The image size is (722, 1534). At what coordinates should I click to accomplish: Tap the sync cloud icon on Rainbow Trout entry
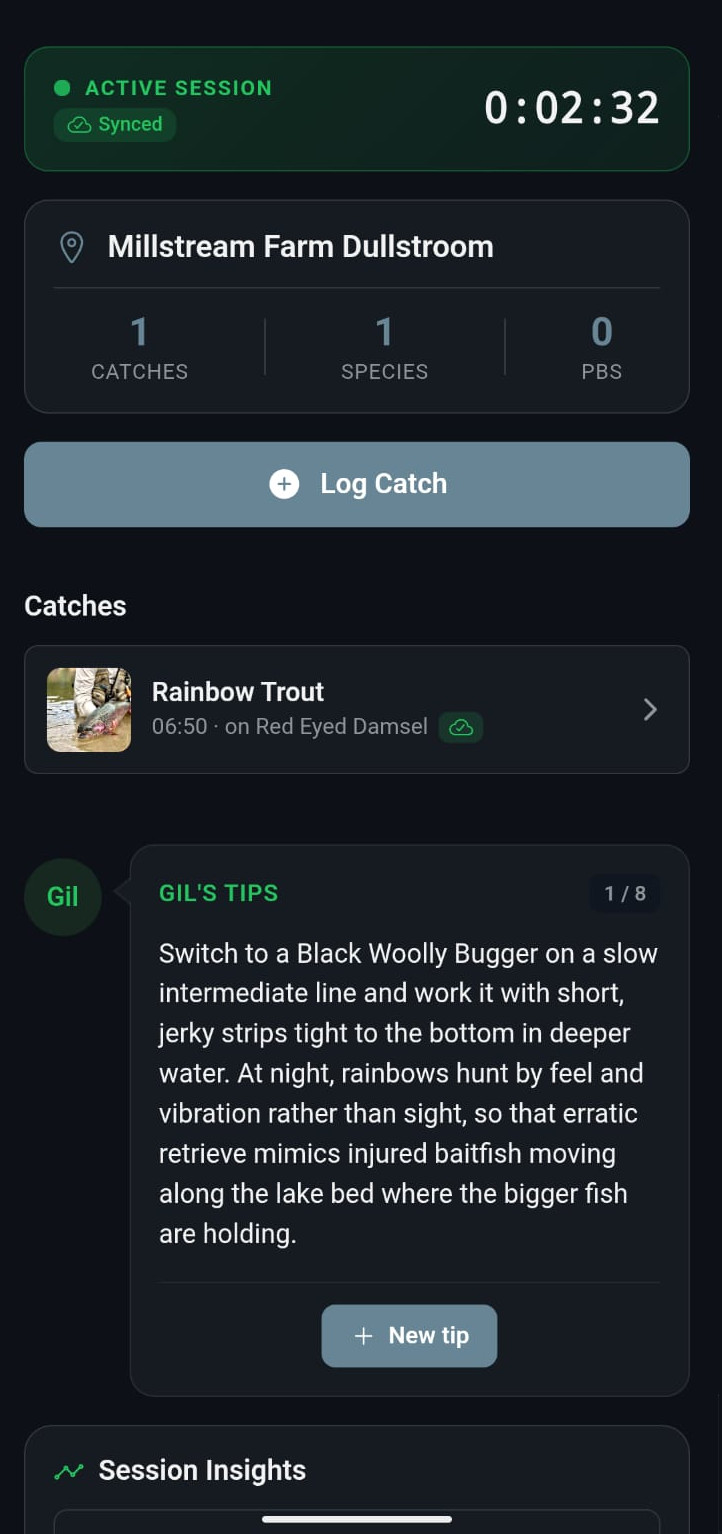[461, 727]
